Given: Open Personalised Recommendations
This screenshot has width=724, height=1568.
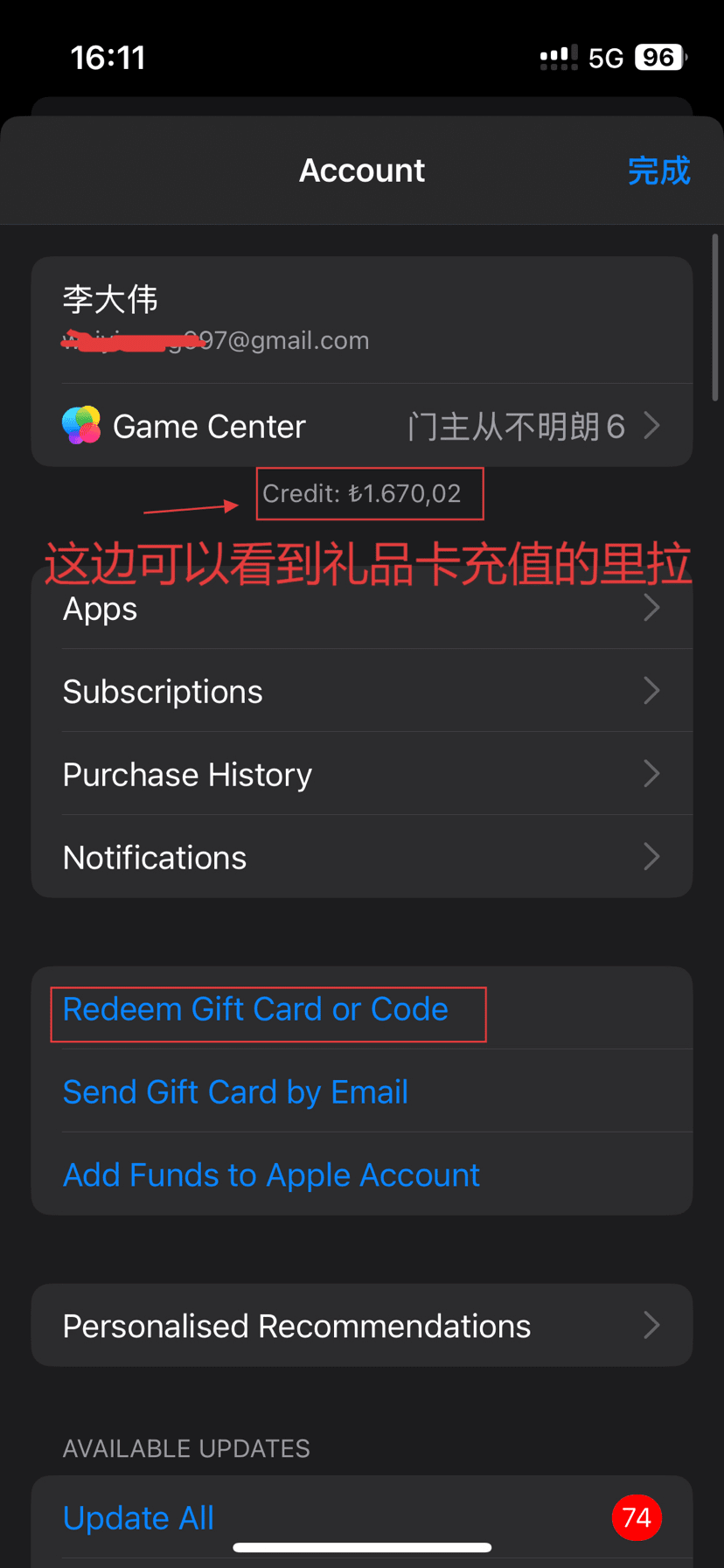Looking at the screenshot, I should pyautogui.click(x=361, y=1326).
